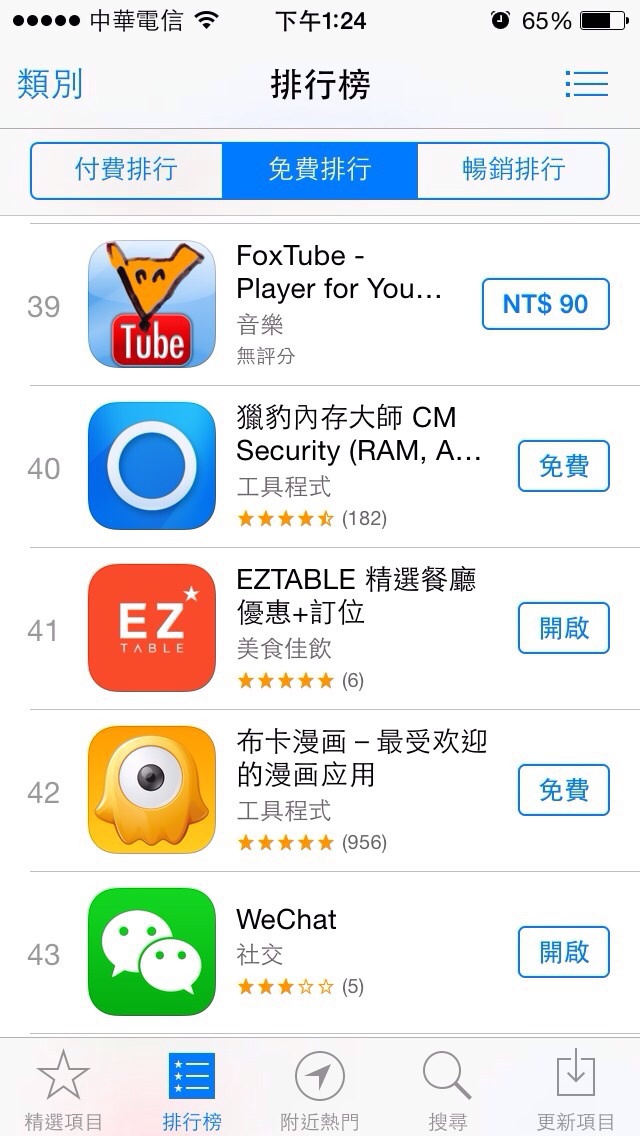Select the 排行榜 bottom tab
Image resolution: width=640 pixels, height=1136 pixels.
[192, 1089]
